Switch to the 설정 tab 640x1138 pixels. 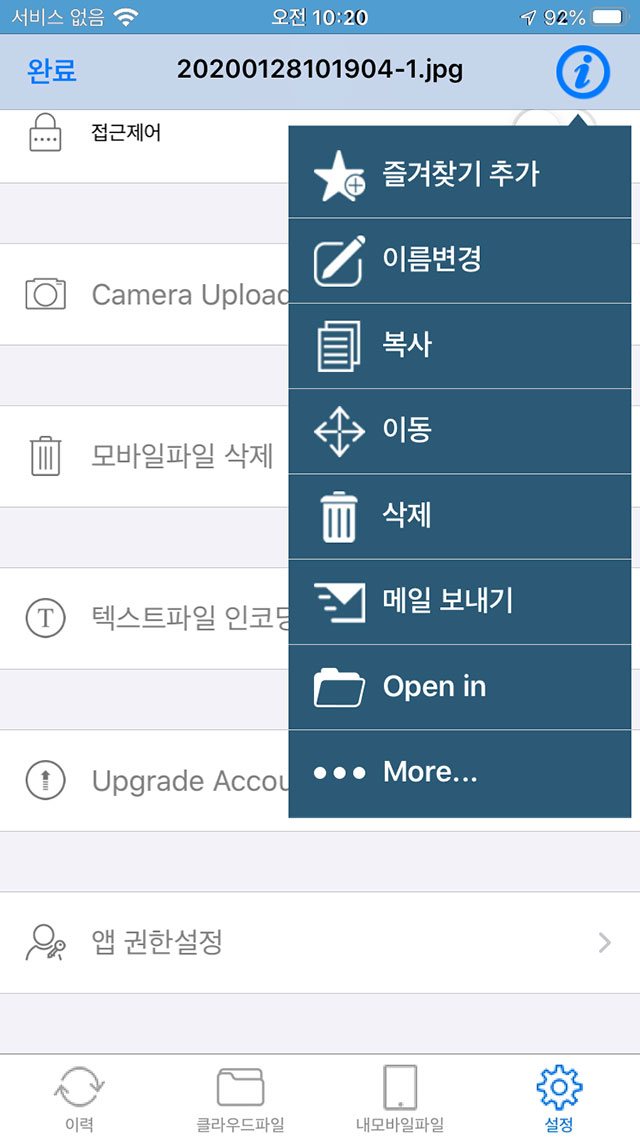click(559, 1098)
